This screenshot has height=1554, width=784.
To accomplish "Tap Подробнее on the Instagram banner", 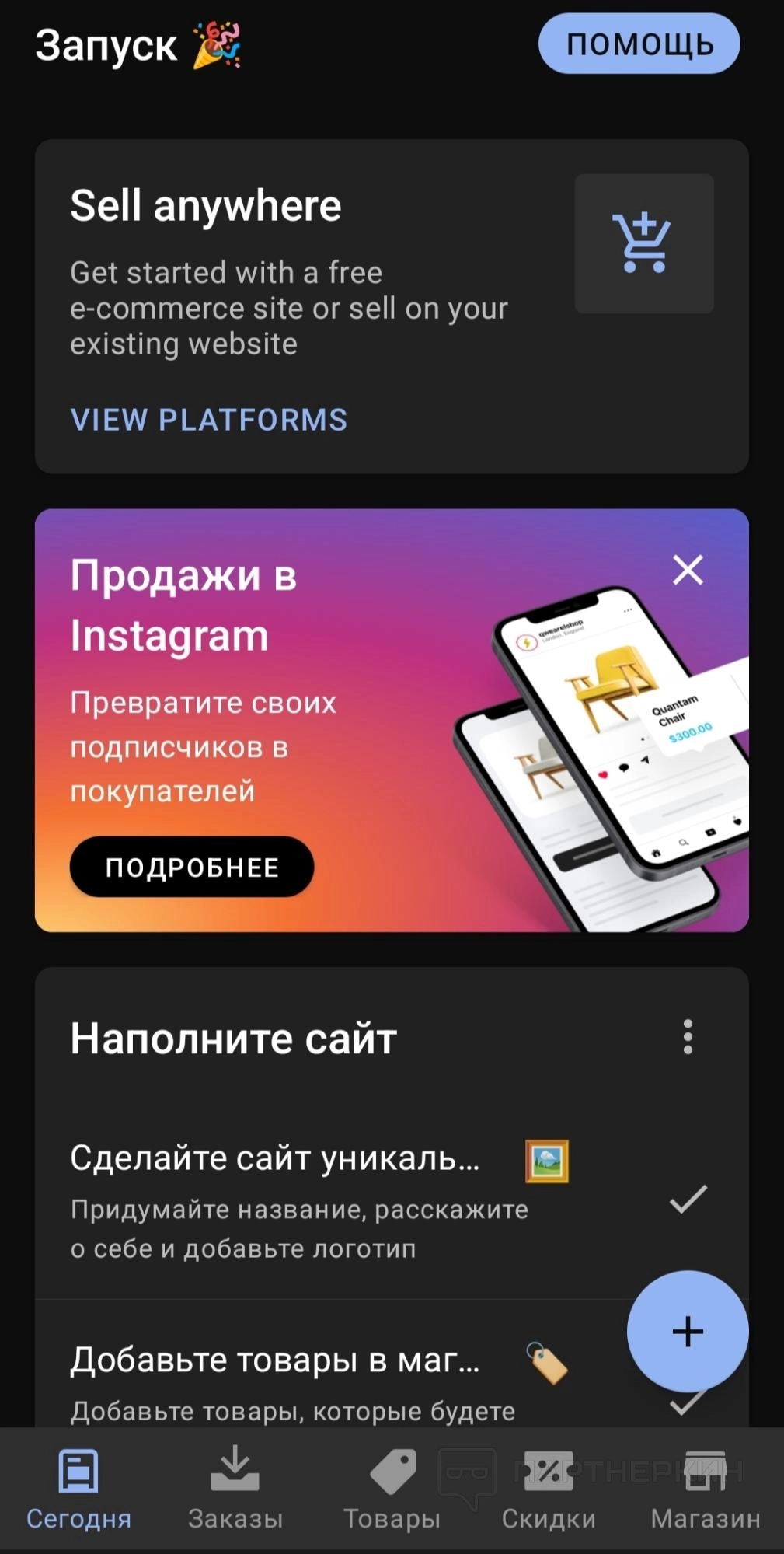I will pos(192,867).
